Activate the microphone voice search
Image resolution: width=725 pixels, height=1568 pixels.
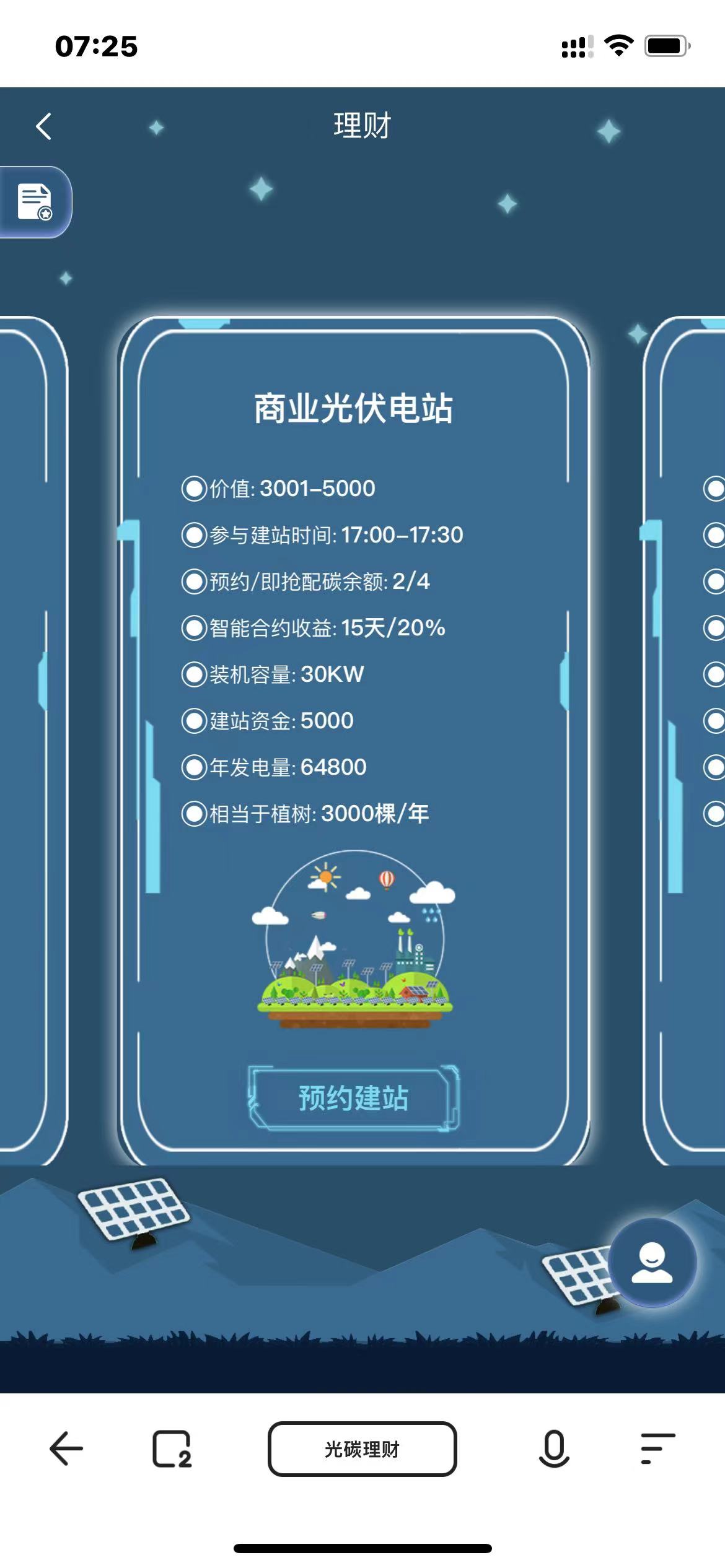[x=553, y=1449]
